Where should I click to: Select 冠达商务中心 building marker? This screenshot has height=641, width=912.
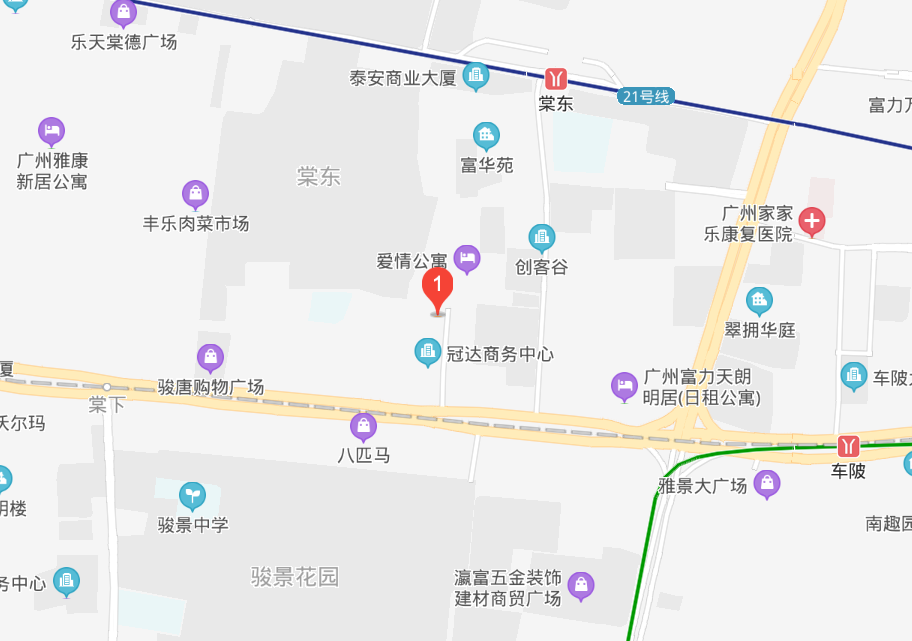[x=428, y=351]
